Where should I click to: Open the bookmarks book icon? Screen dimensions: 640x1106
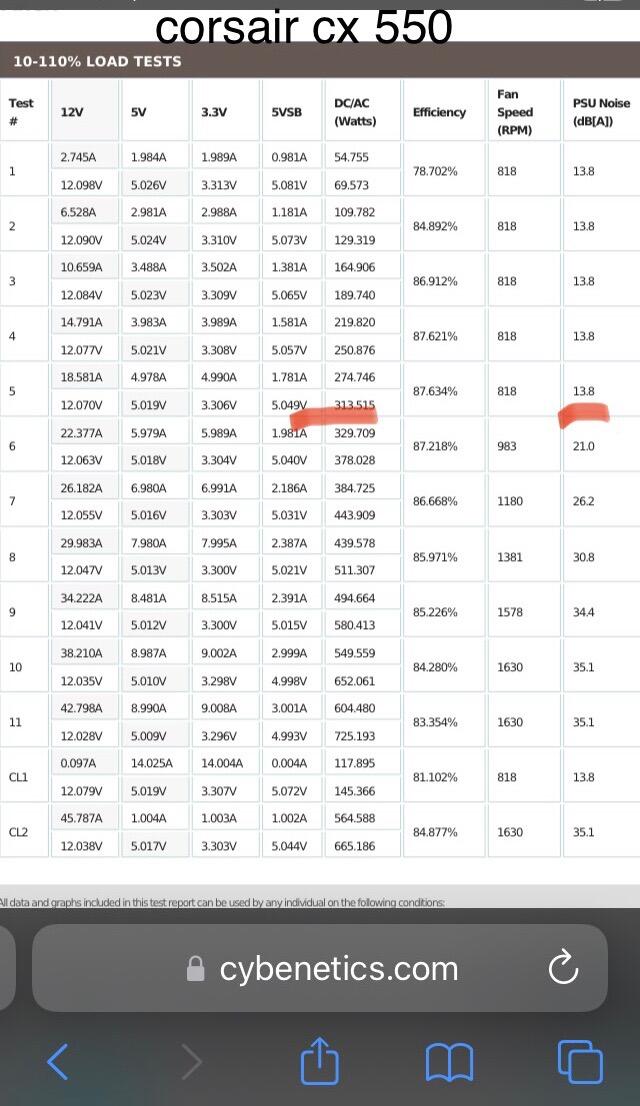(449, 1062)
